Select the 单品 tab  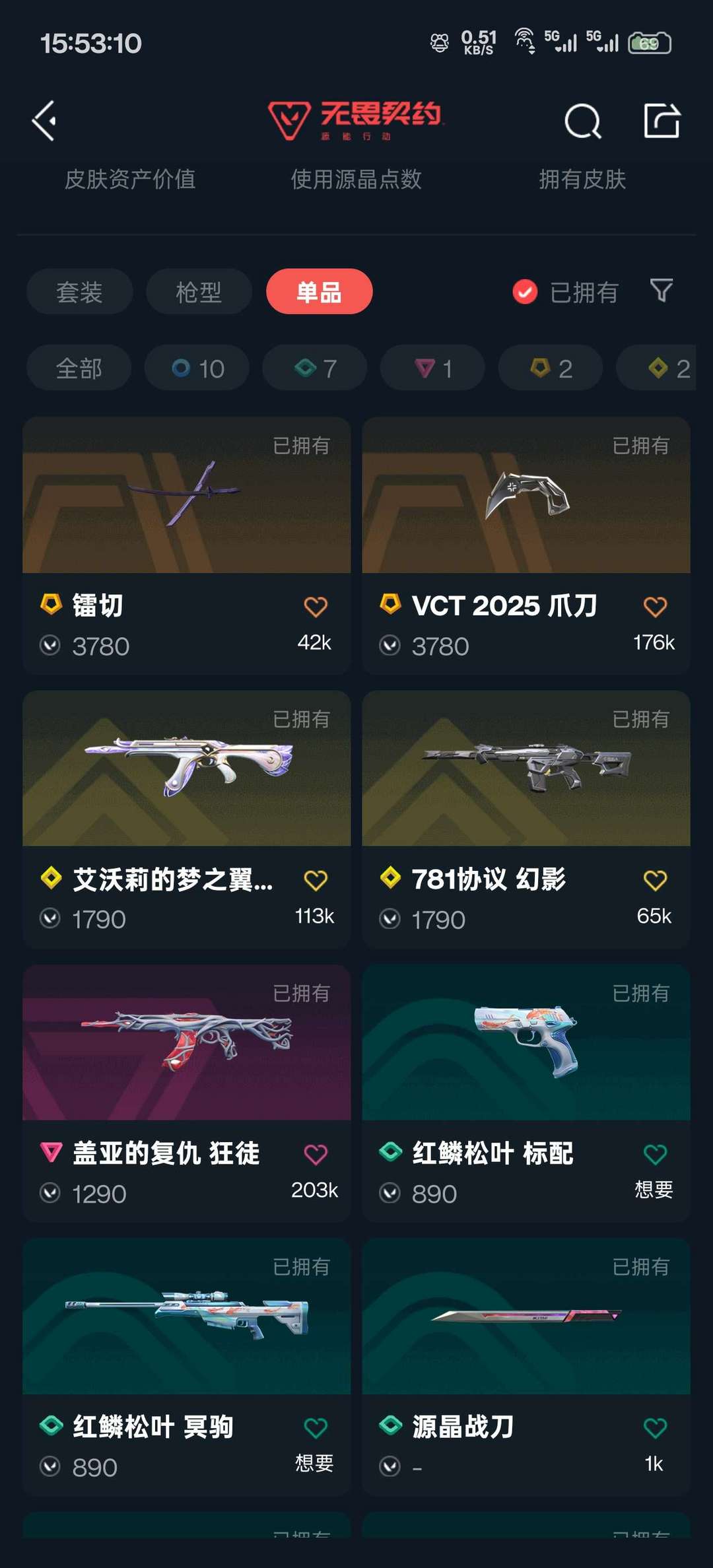[x=319, y=292]
